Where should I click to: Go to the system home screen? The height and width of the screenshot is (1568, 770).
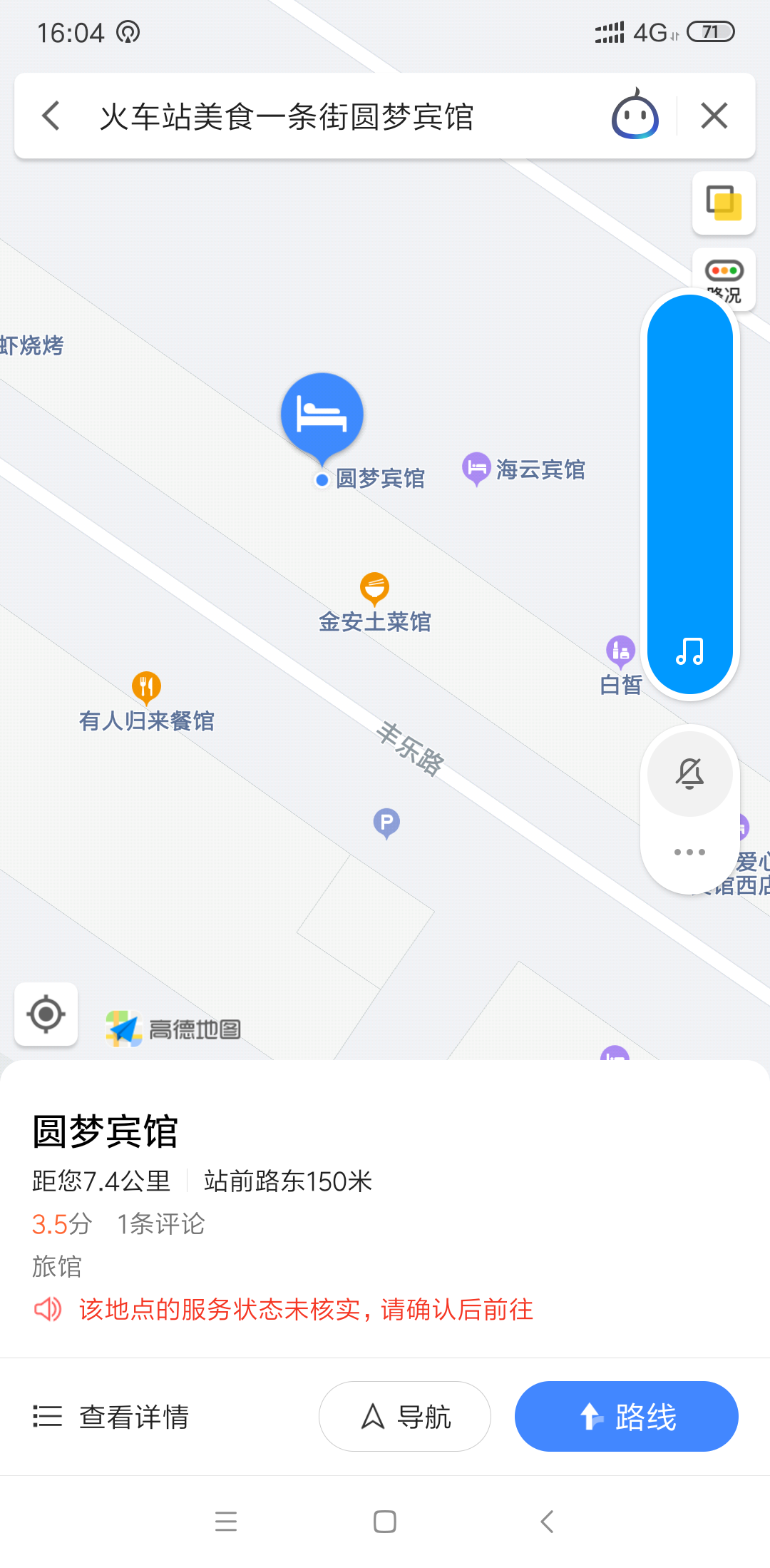point(385,1522)
